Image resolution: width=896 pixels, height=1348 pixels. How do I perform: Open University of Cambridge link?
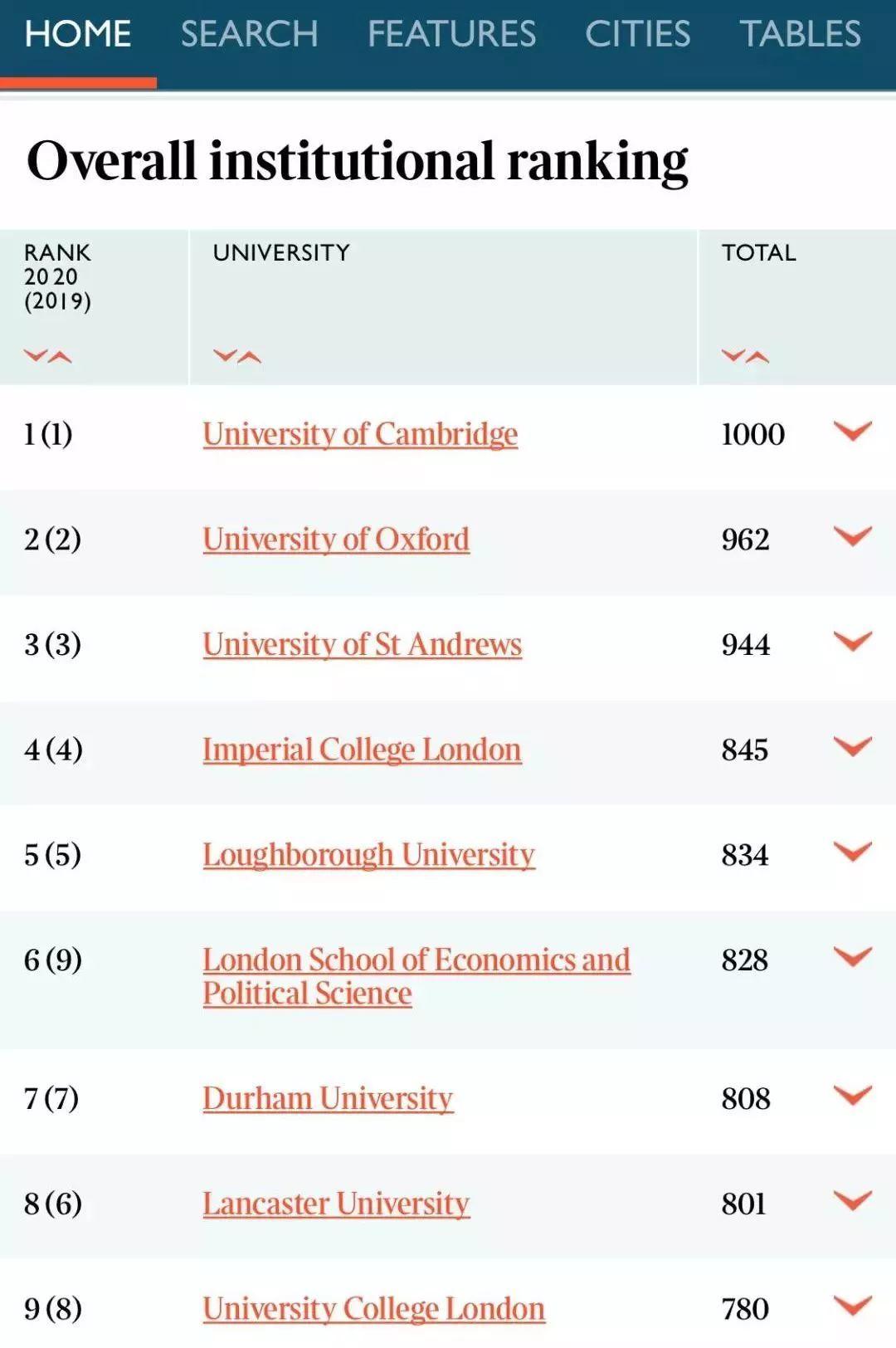point(360,434)
